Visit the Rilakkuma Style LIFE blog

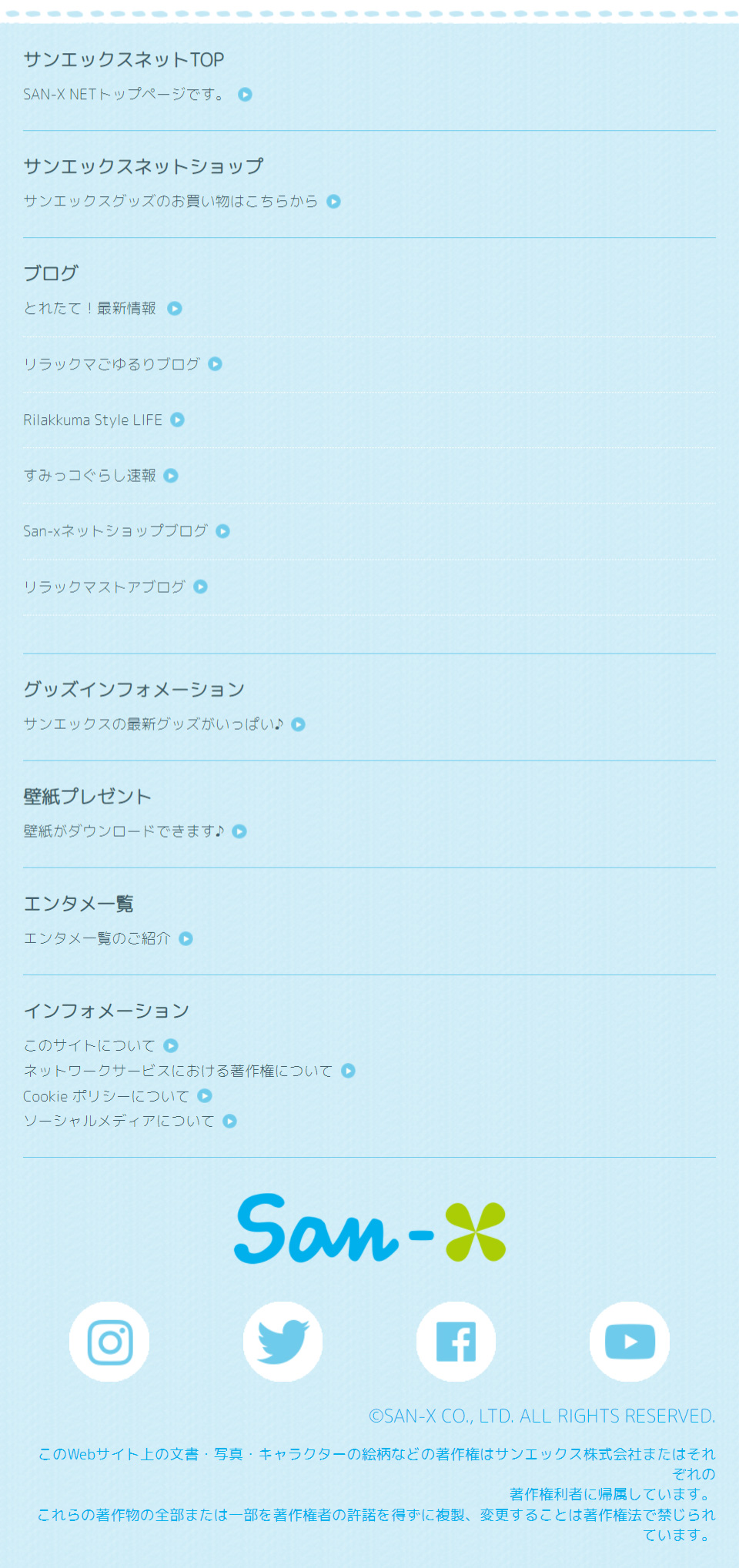pyautogui.click(x=104, y=420)
